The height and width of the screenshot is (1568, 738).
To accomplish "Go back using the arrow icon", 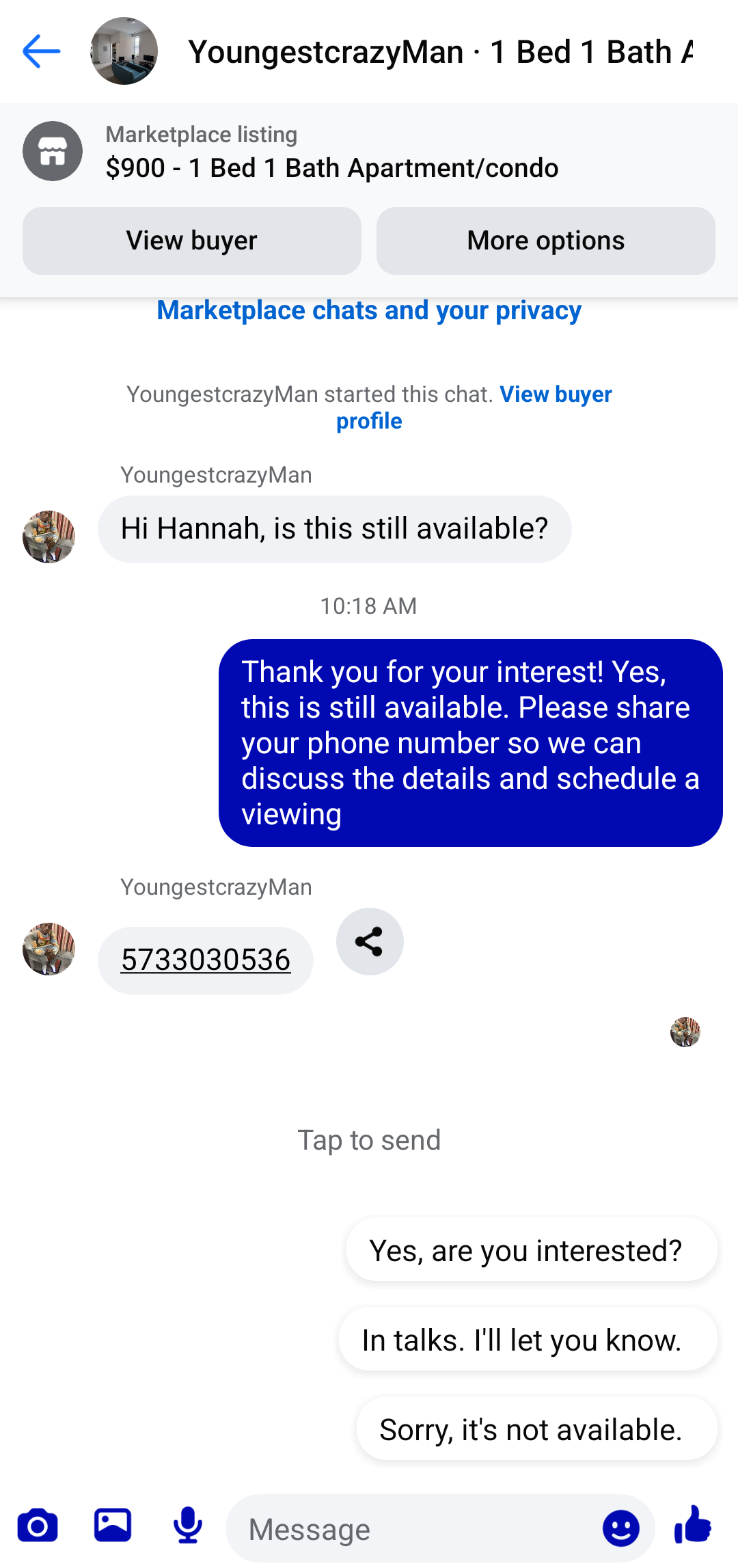I will [41, 52].
